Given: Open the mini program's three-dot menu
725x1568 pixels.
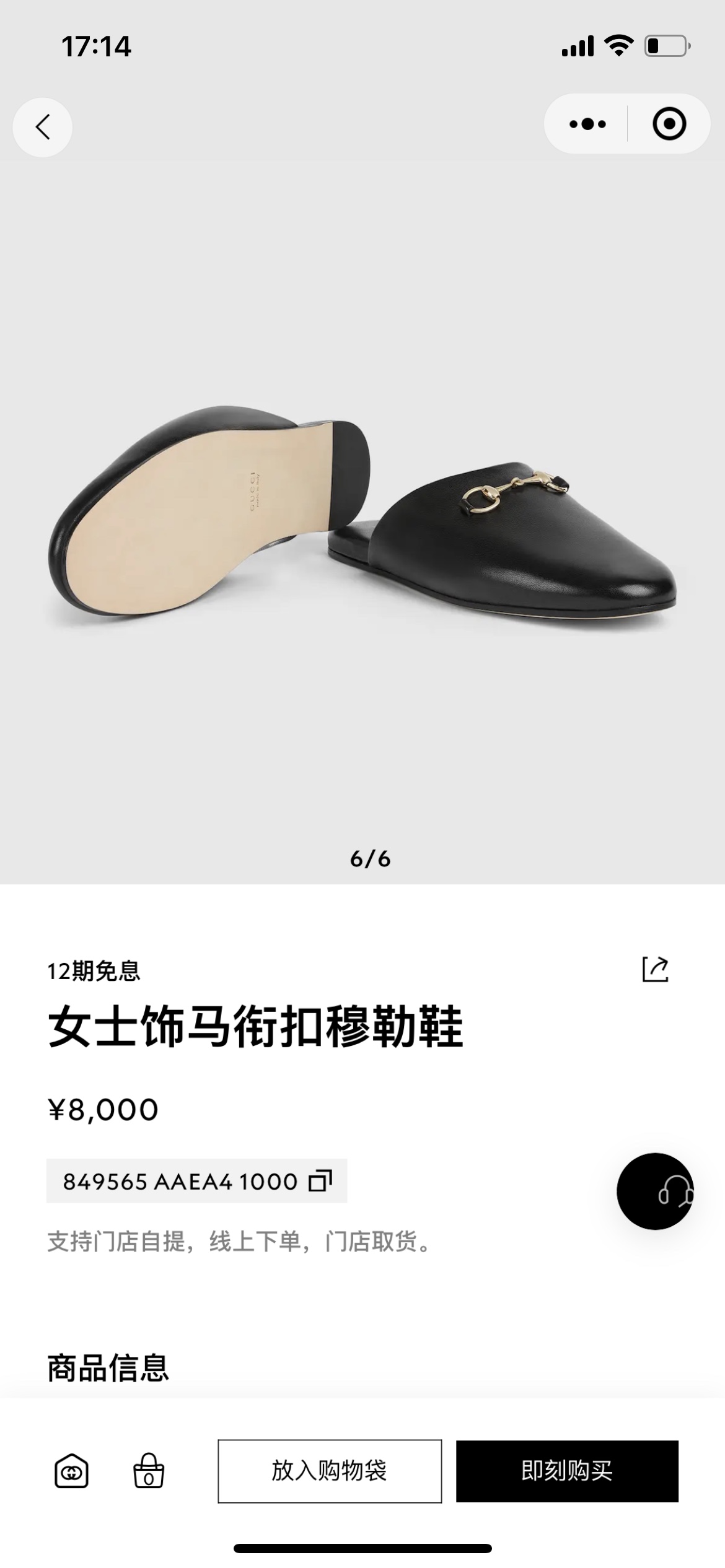Looking at the screenshot, I should pos(587,124).
